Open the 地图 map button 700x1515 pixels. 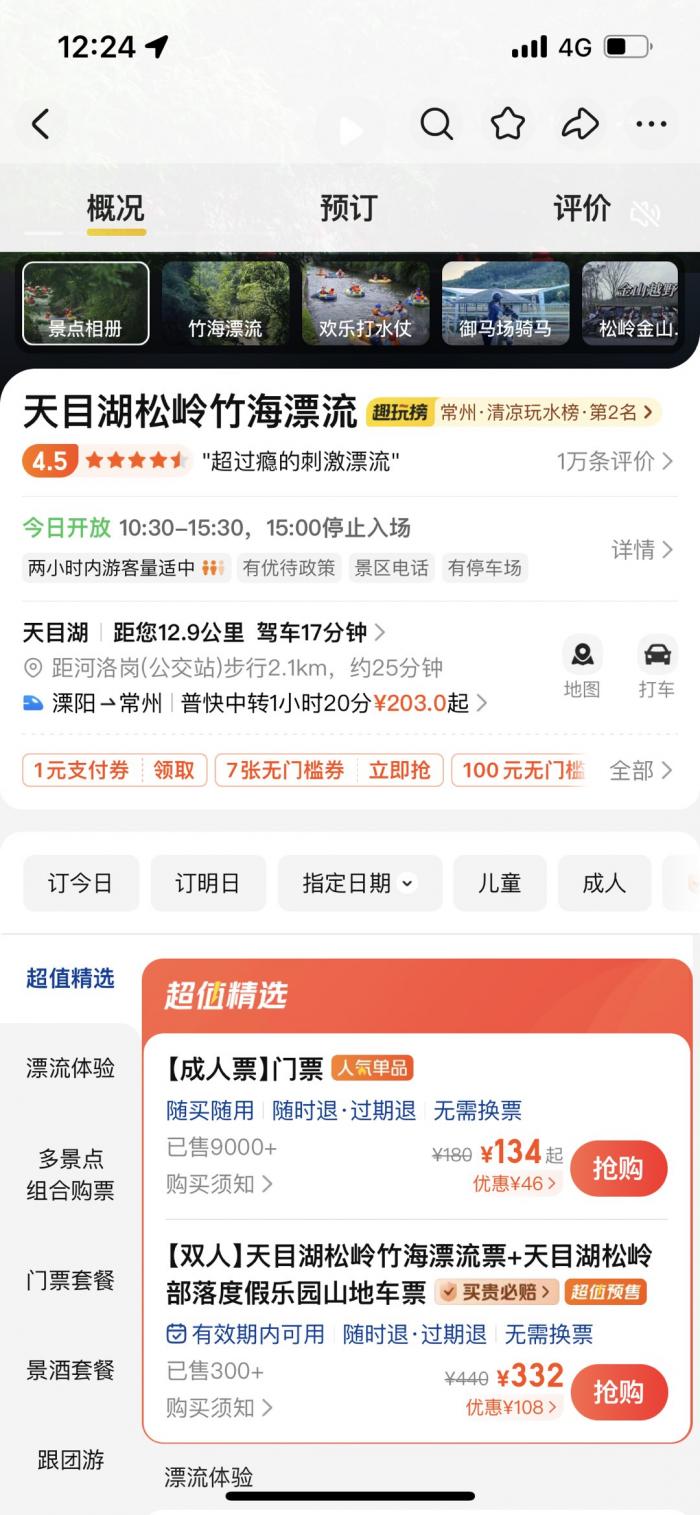click(582, 666)
